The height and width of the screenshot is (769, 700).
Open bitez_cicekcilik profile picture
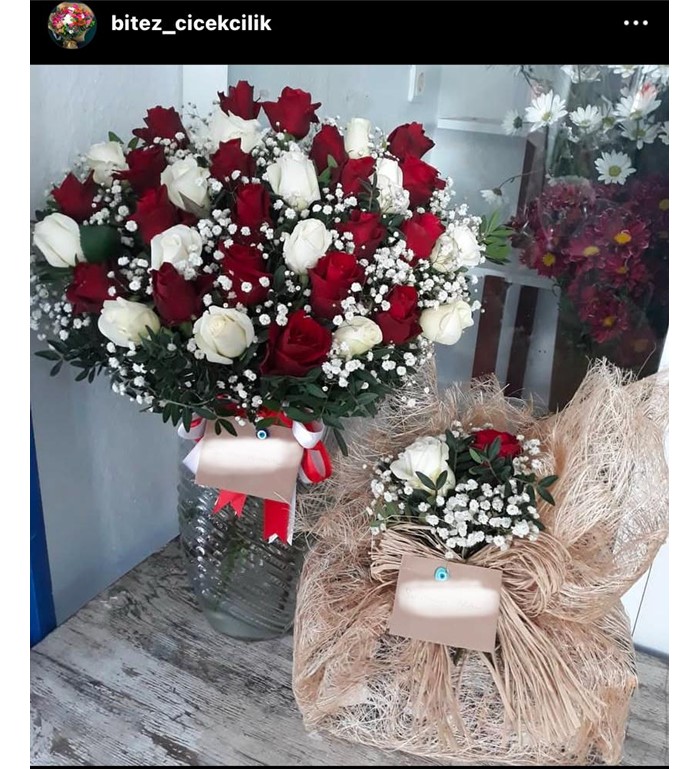coord(71,24)
